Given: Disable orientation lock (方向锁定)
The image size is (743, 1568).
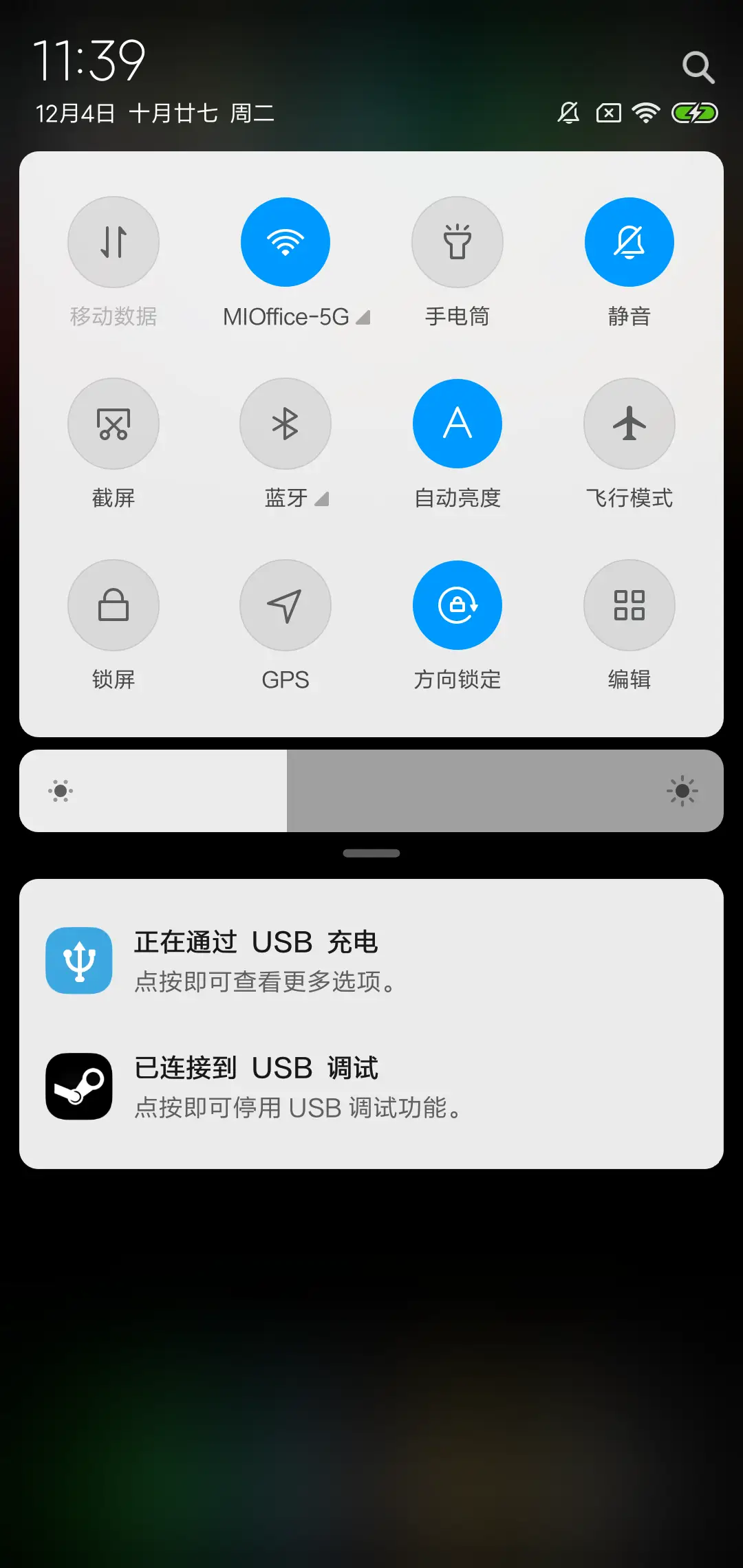Looking at the screenshot, I should point(457,605).
